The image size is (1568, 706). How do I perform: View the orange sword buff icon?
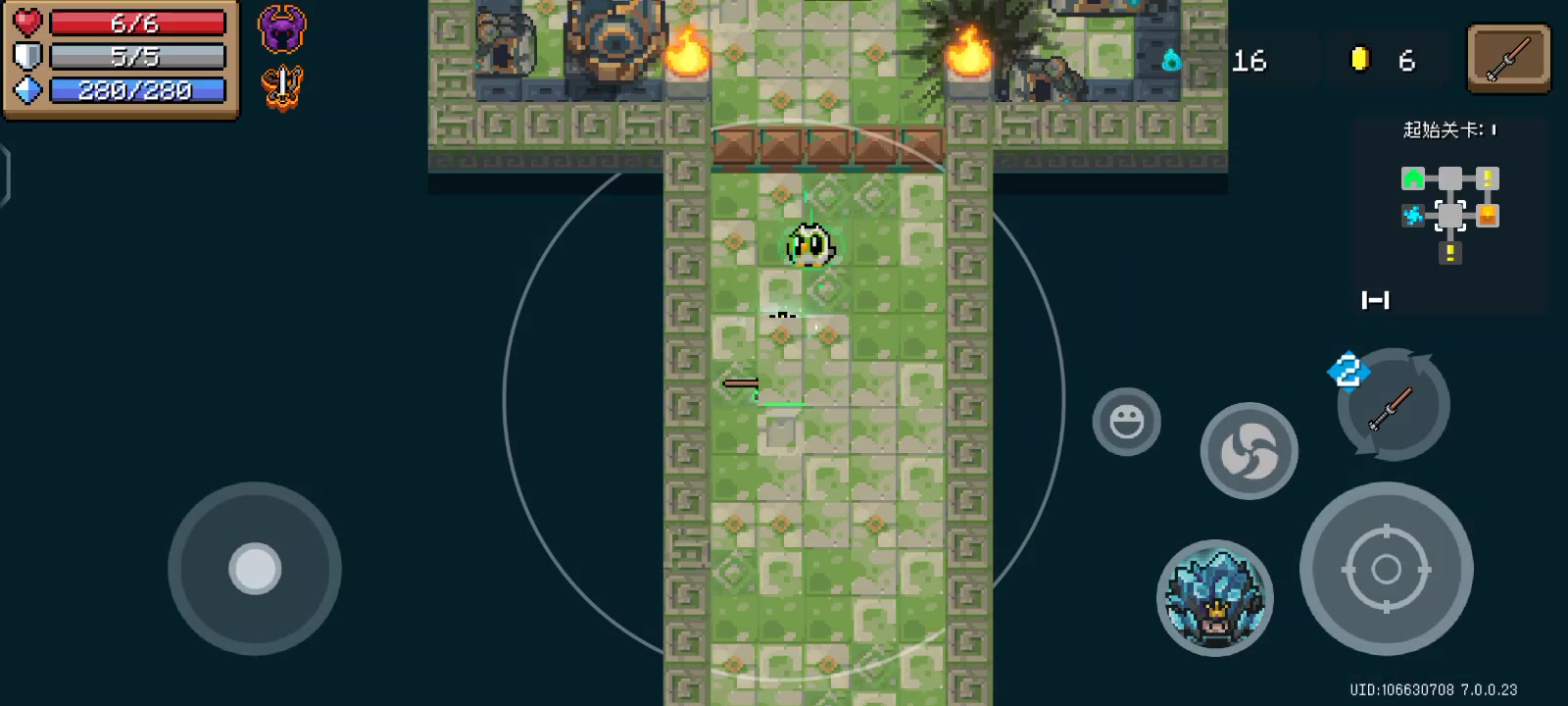click(x=282, y=87)
